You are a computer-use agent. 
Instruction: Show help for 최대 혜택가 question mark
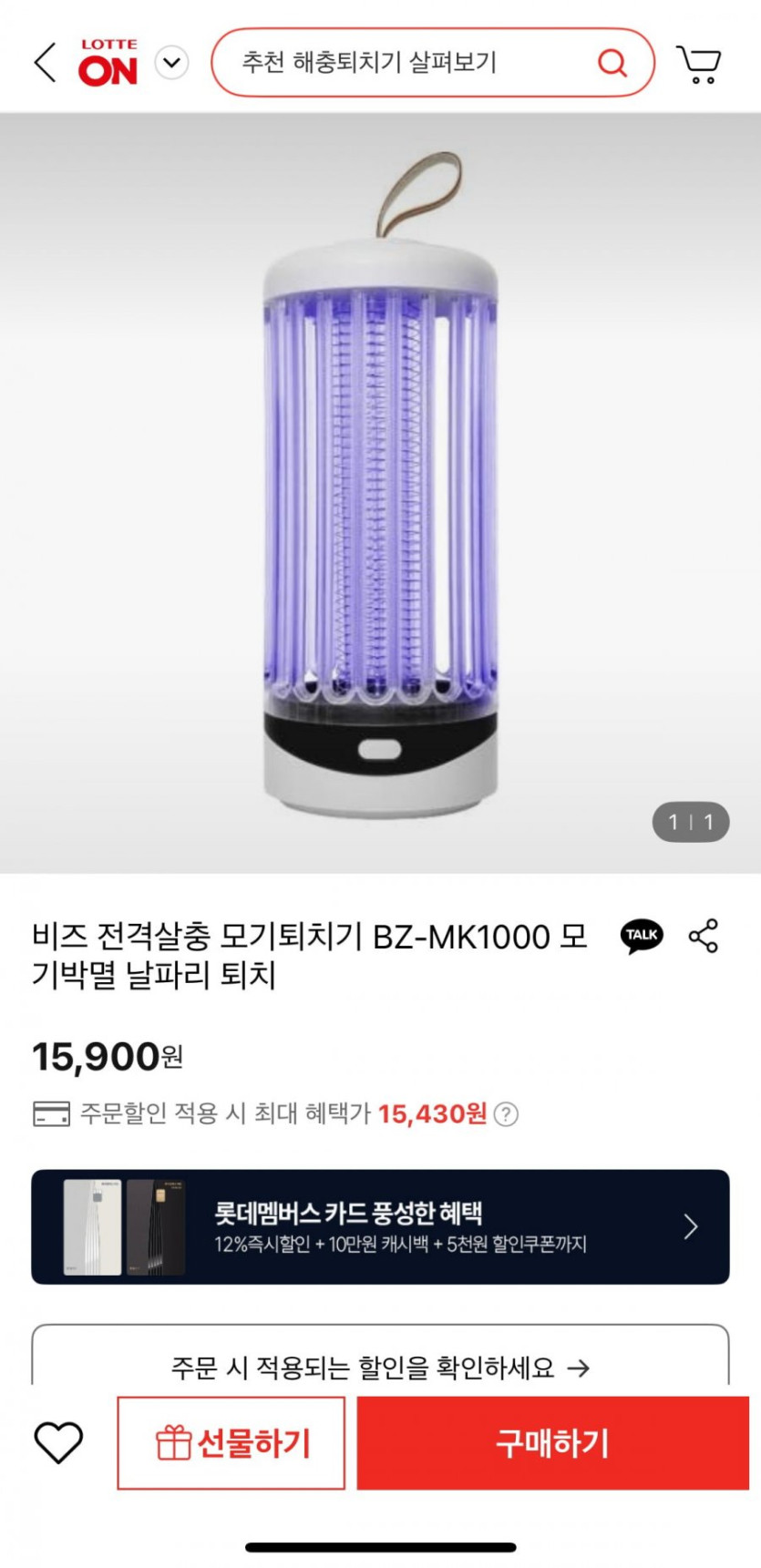506,1113
